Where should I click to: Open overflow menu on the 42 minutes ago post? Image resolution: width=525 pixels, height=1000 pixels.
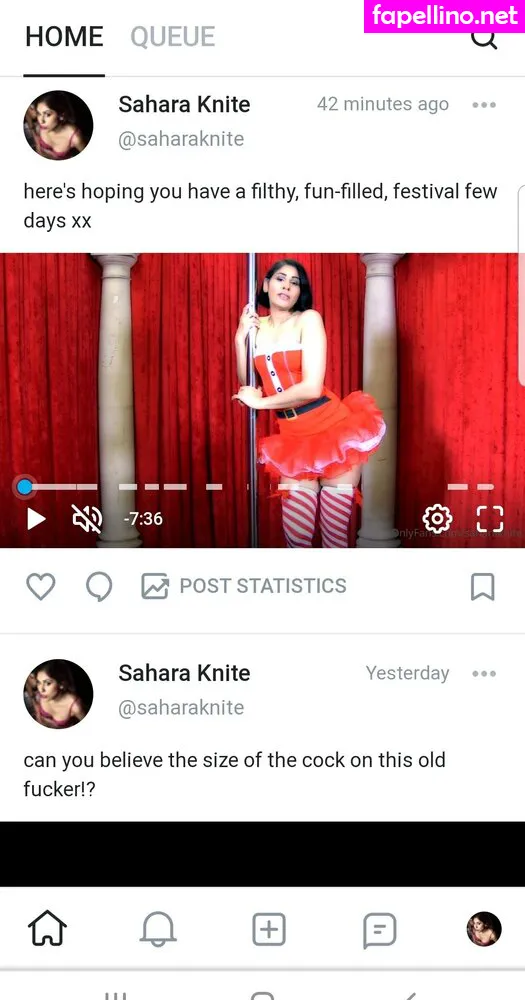point(484,105)
